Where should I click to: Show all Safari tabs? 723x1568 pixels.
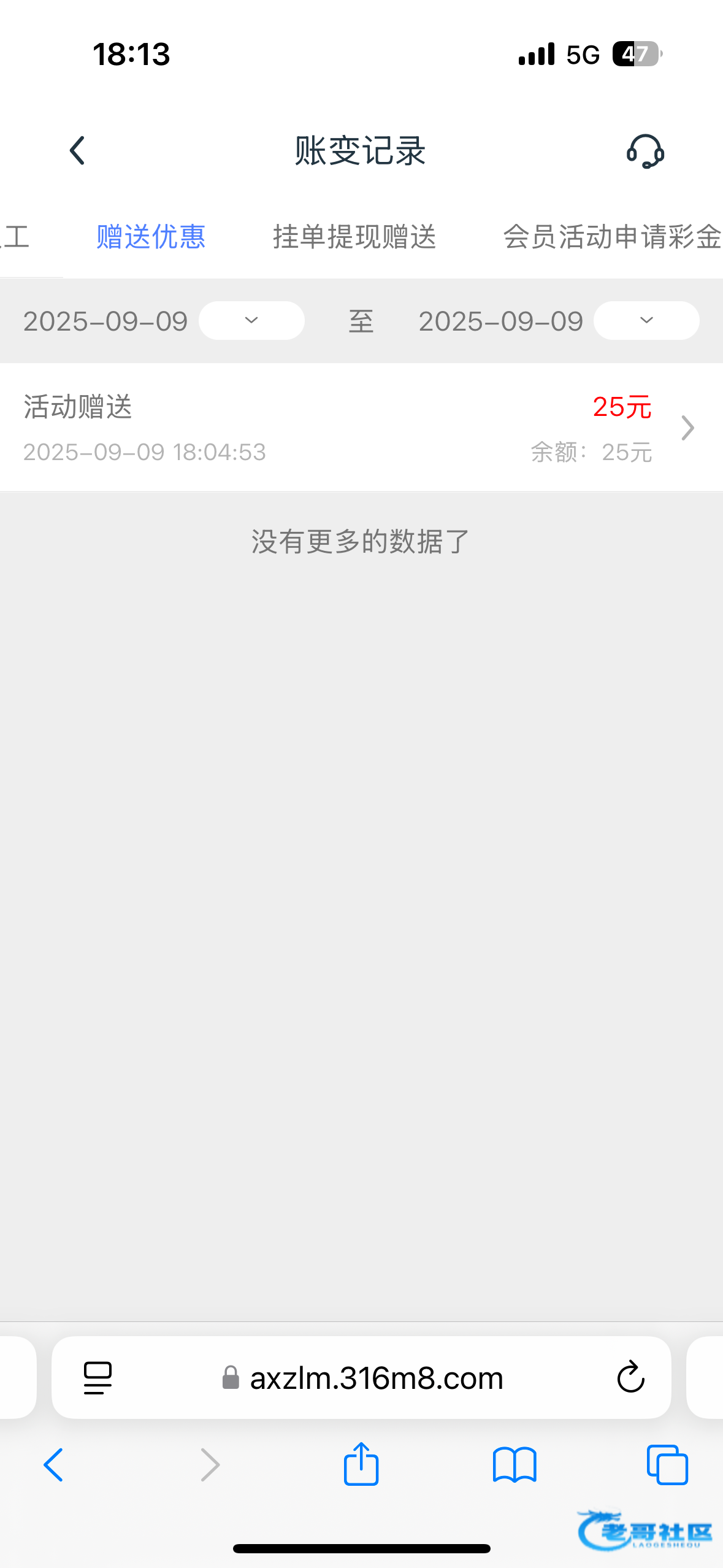pos(667,1464)
